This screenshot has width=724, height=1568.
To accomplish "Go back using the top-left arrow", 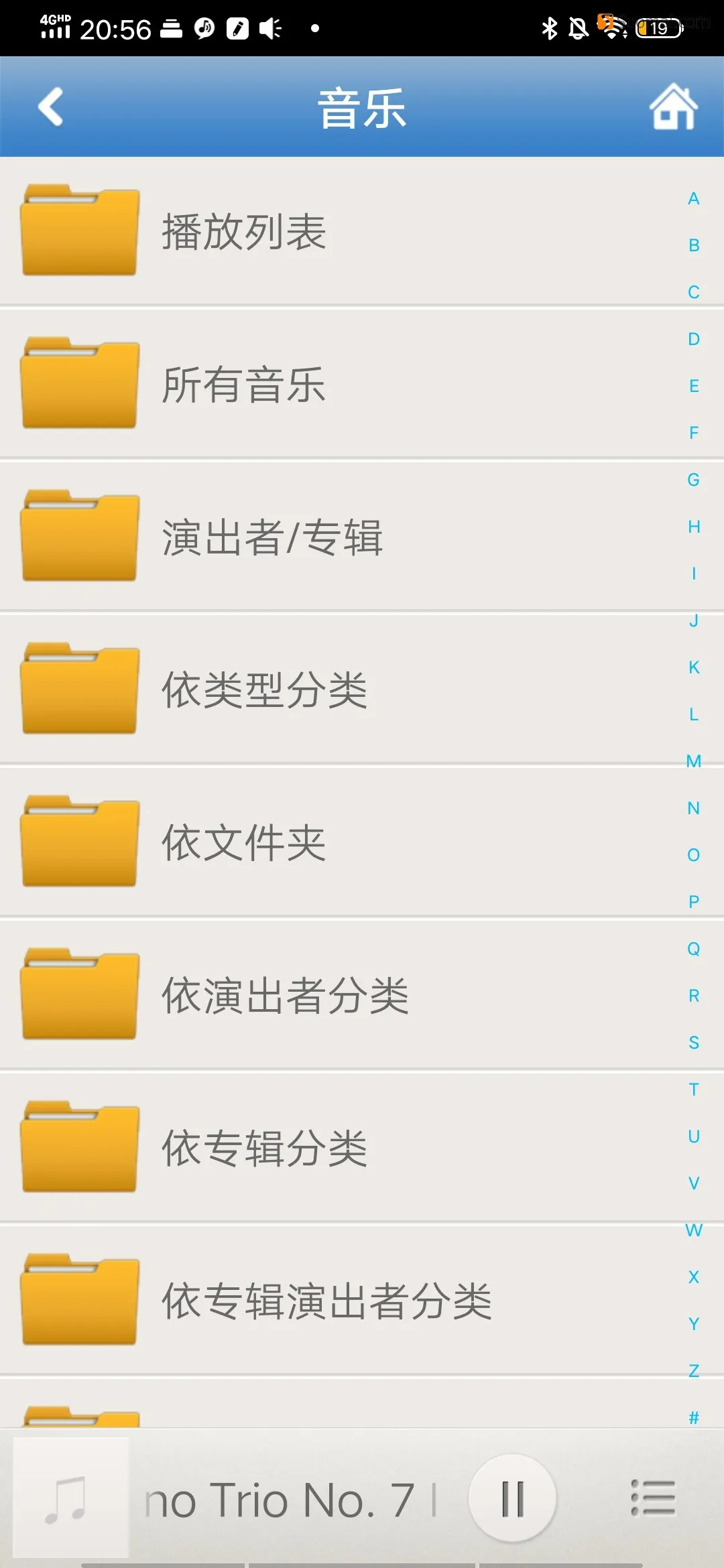I will pos(51,107).
